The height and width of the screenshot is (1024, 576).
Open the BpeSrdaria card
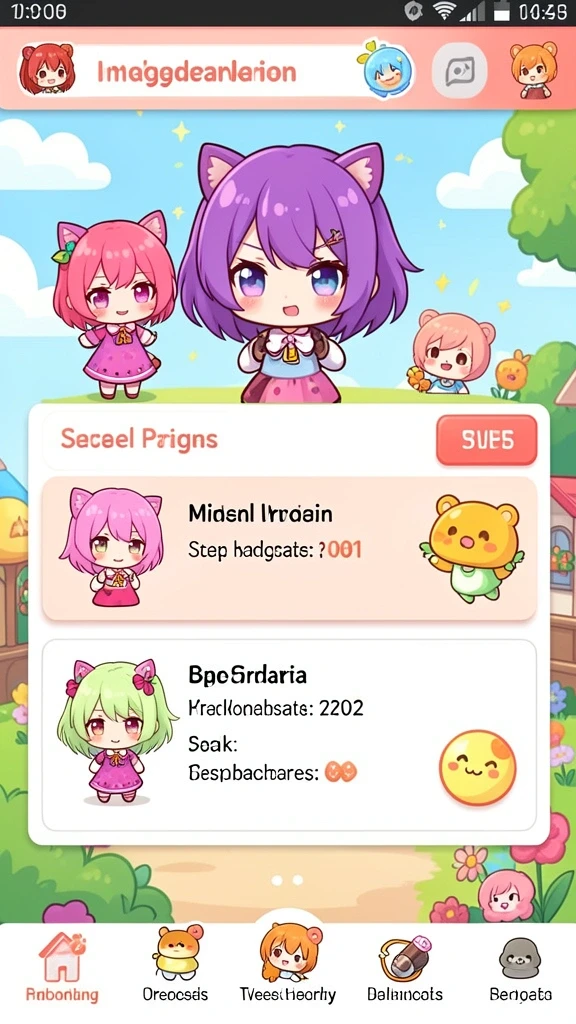(289, 735)
